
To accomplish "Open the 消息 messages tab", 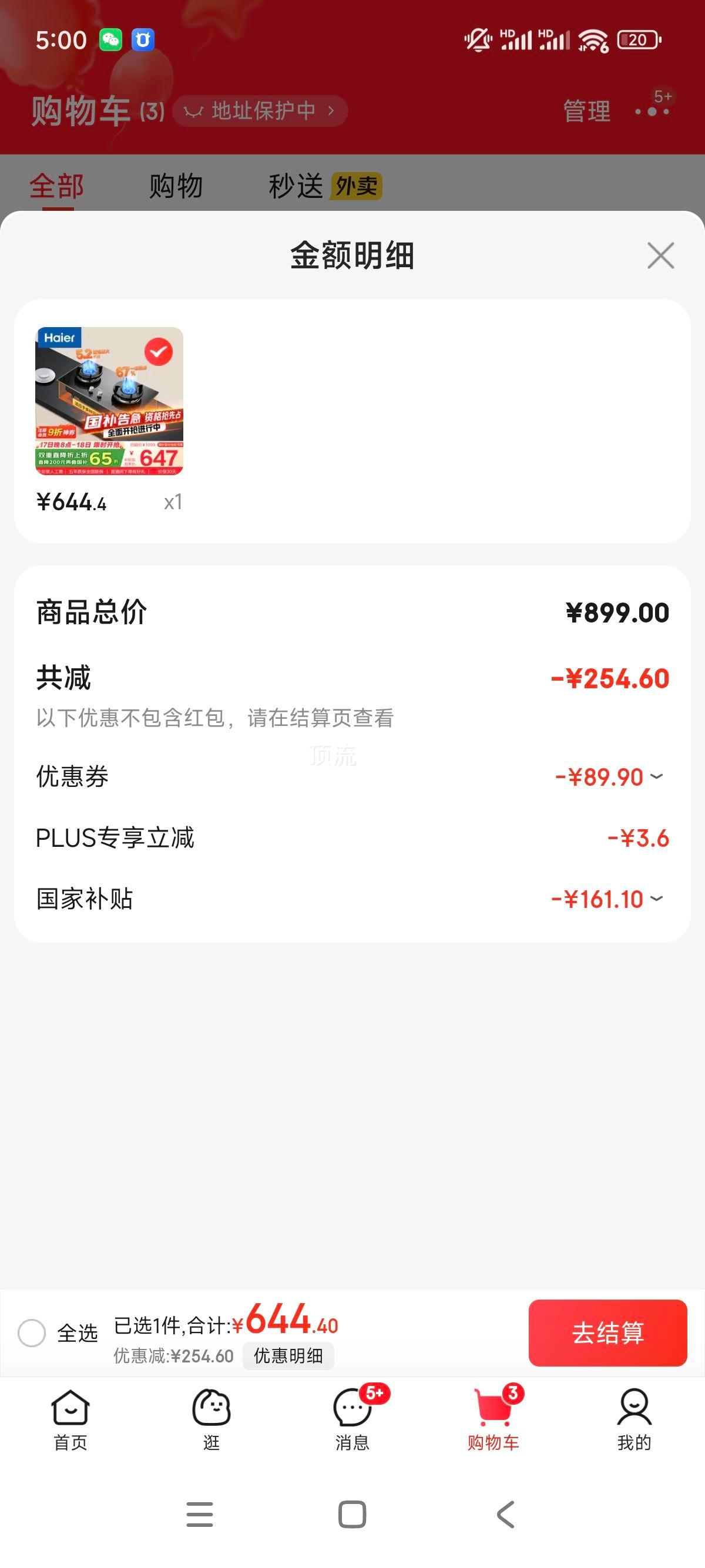I will click(x=352, y=1419).
